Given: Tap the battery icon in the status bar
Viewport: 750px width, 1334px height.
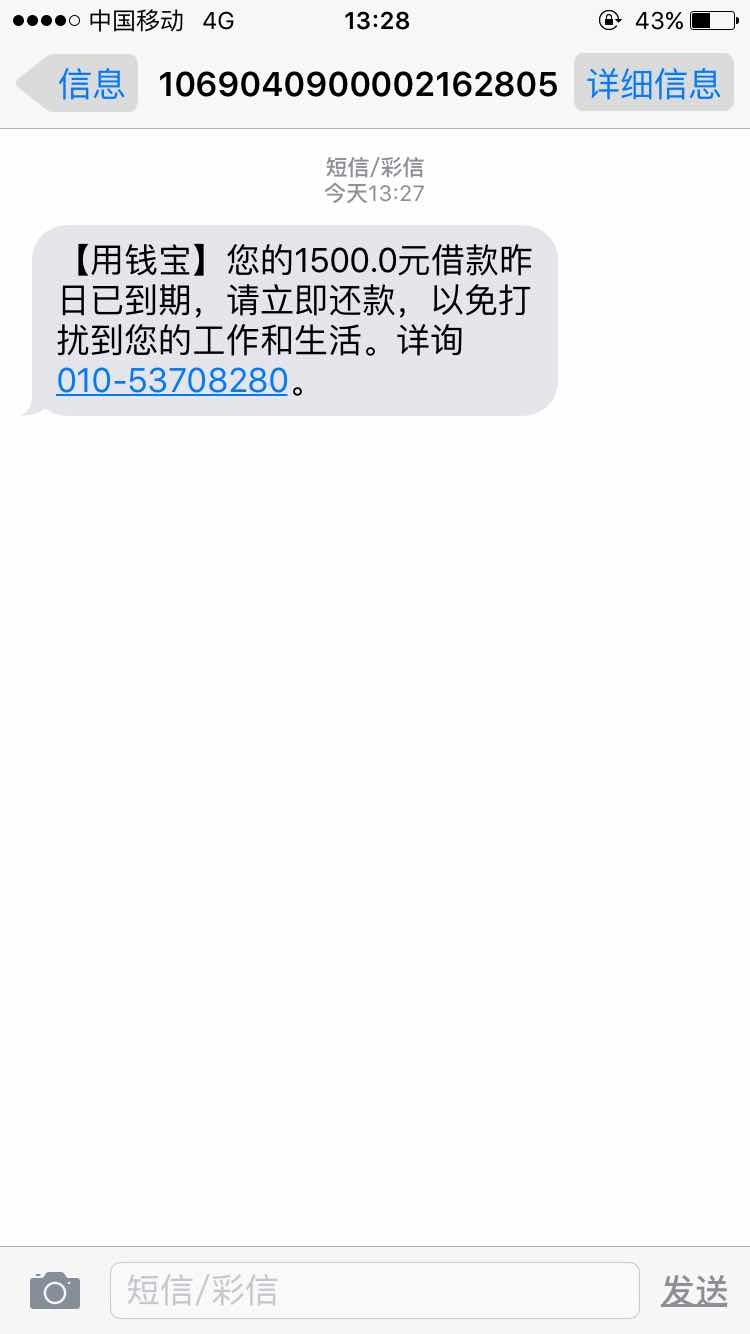Looking at the screenshot, I should click(x=711, y=20).
